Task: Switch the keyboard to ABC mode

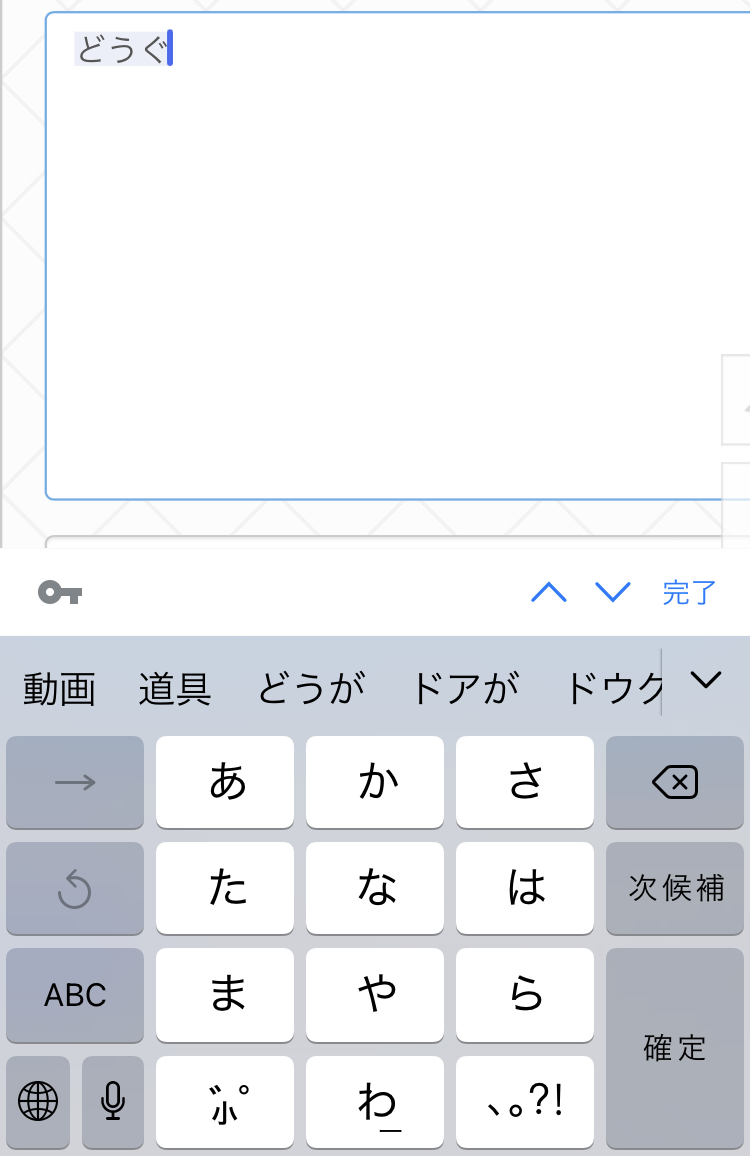Action: [75, 995]
